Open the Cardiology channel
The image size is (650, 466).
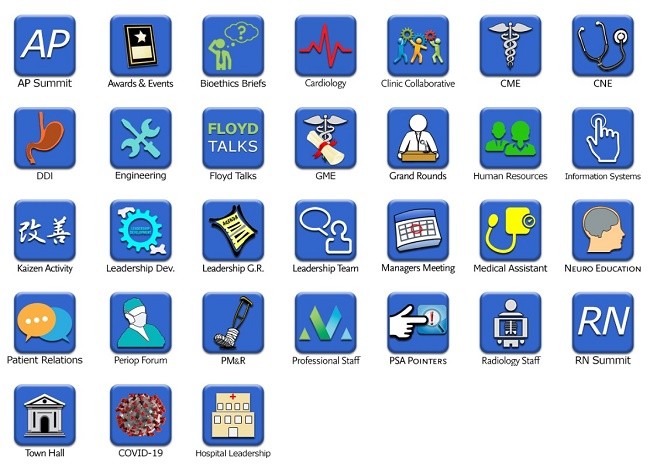pyautogui.click(x=325, y=45)
